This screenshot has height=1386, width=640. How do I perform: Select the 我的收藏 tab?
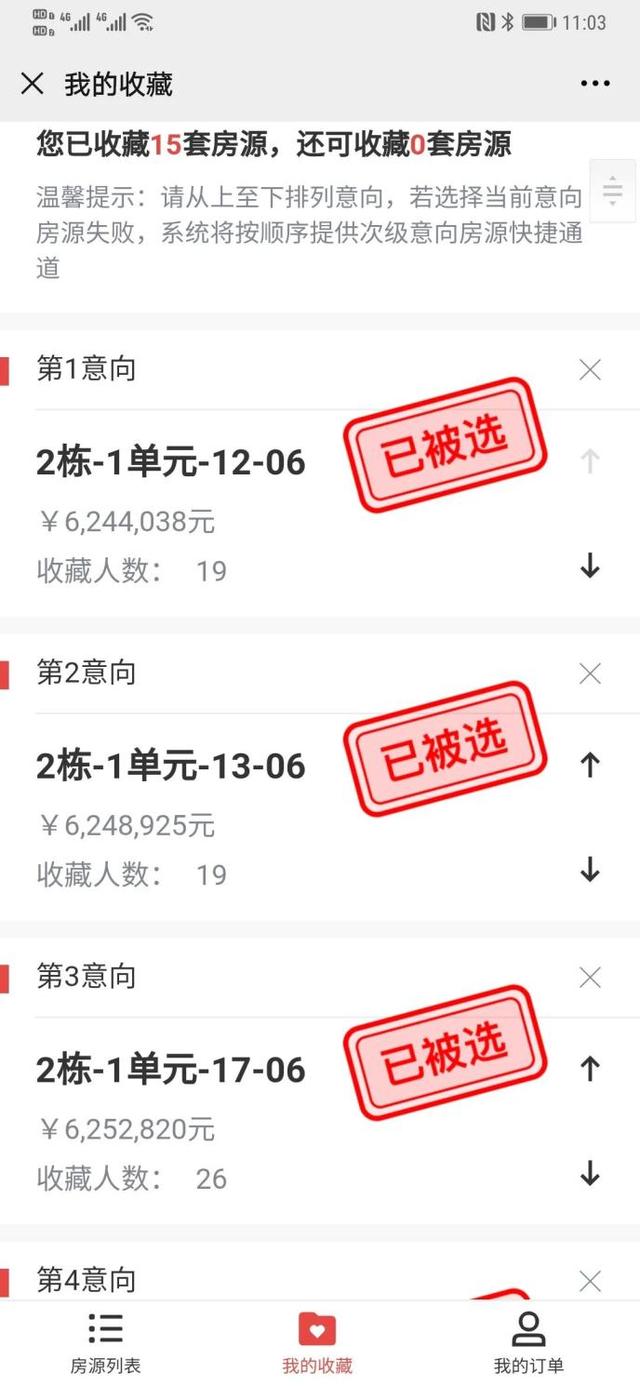click(x=318, y=1343)
